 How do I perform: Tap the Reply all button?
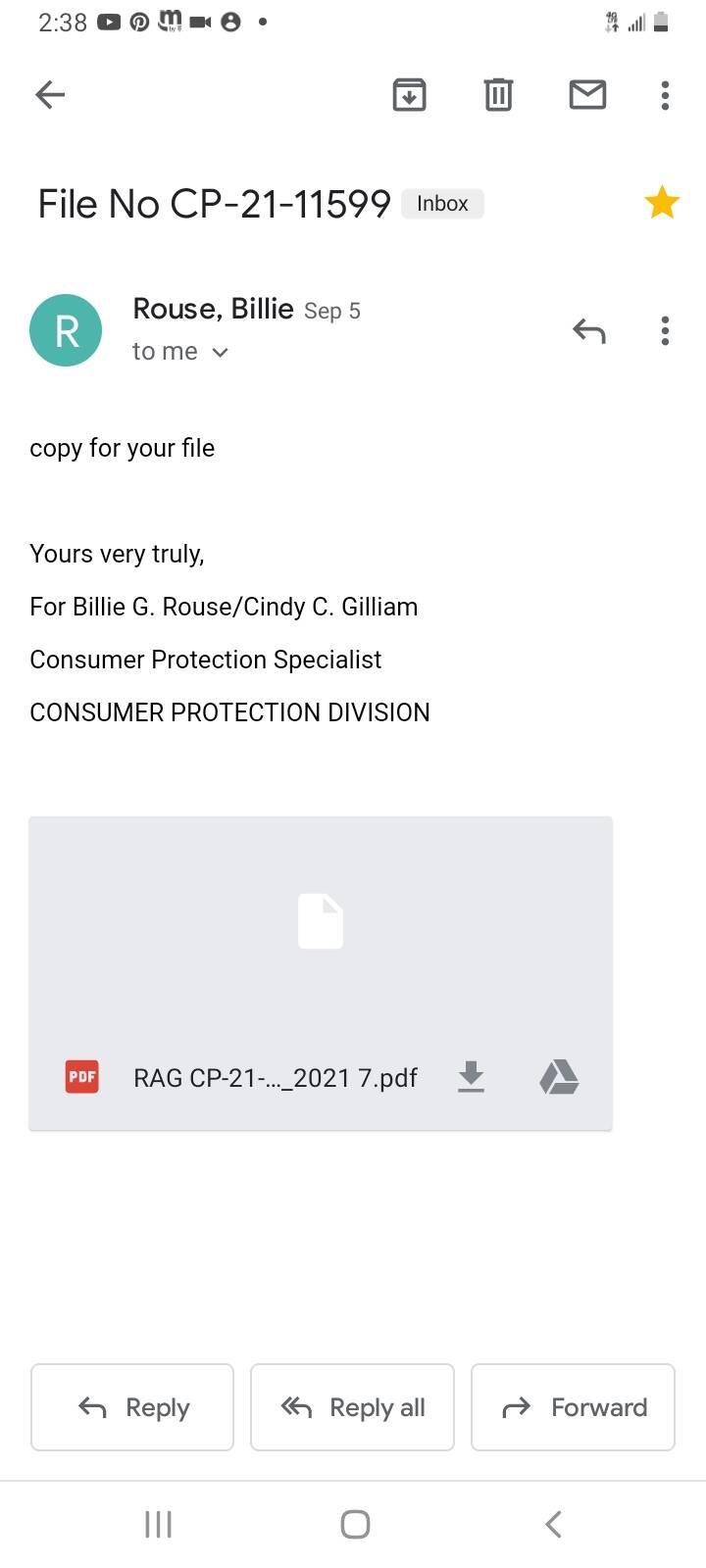tap(352, 1407)
